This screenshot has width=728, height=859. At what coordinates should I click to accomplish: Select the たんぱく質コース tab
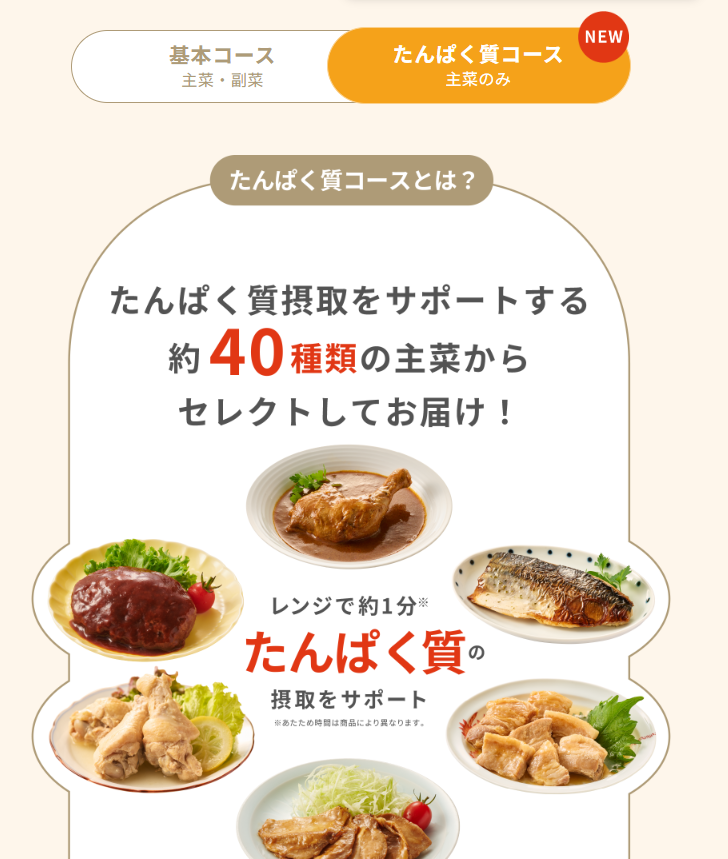tap(478, 66)
